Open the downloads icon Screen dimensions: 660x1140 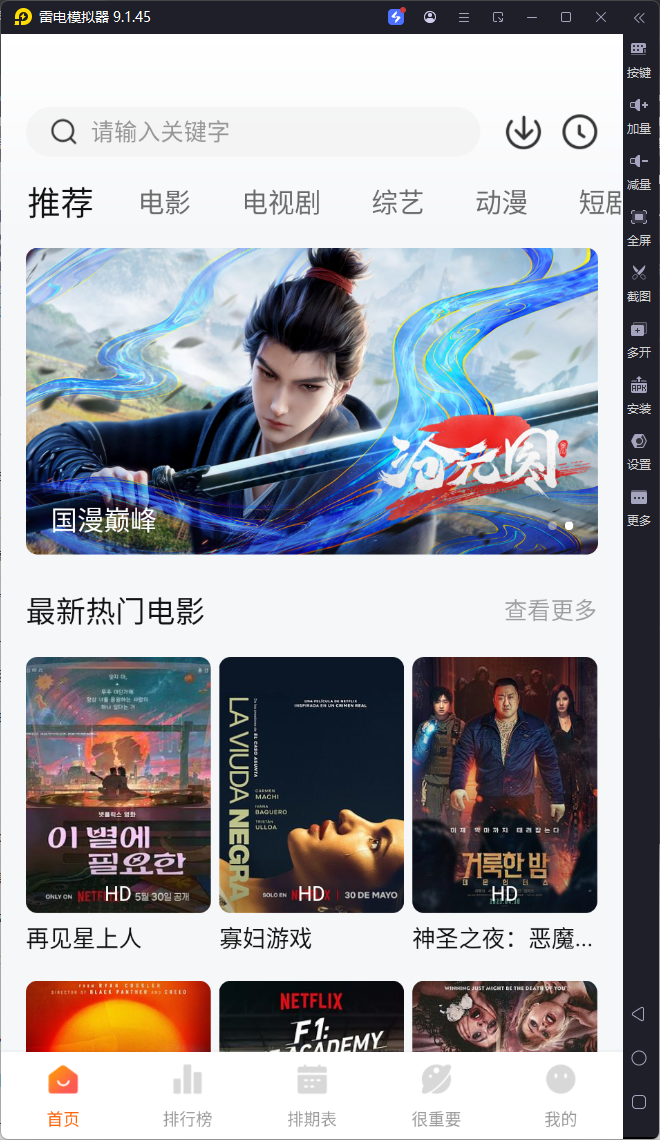(523, 132)
